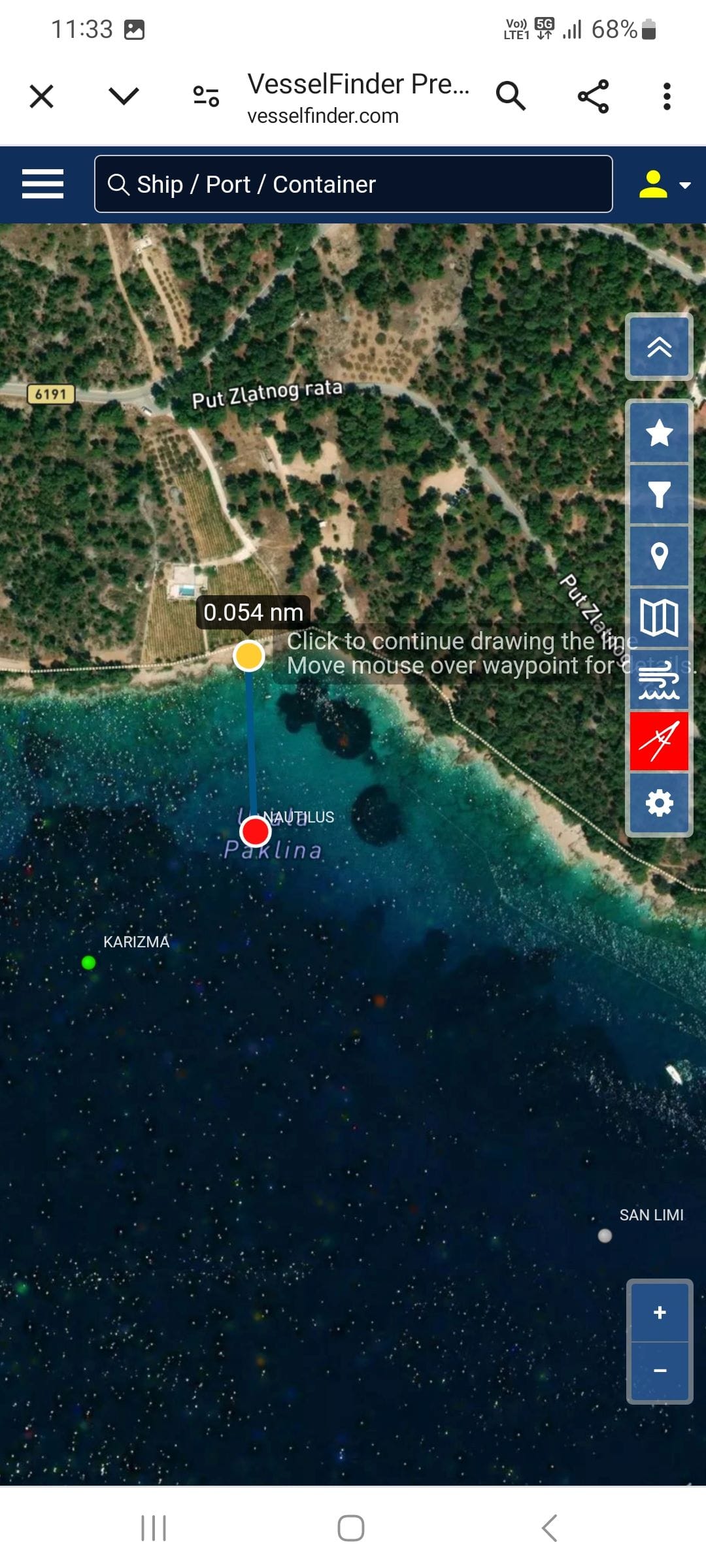Zoom out of the map with minus

coord(660,1370)
